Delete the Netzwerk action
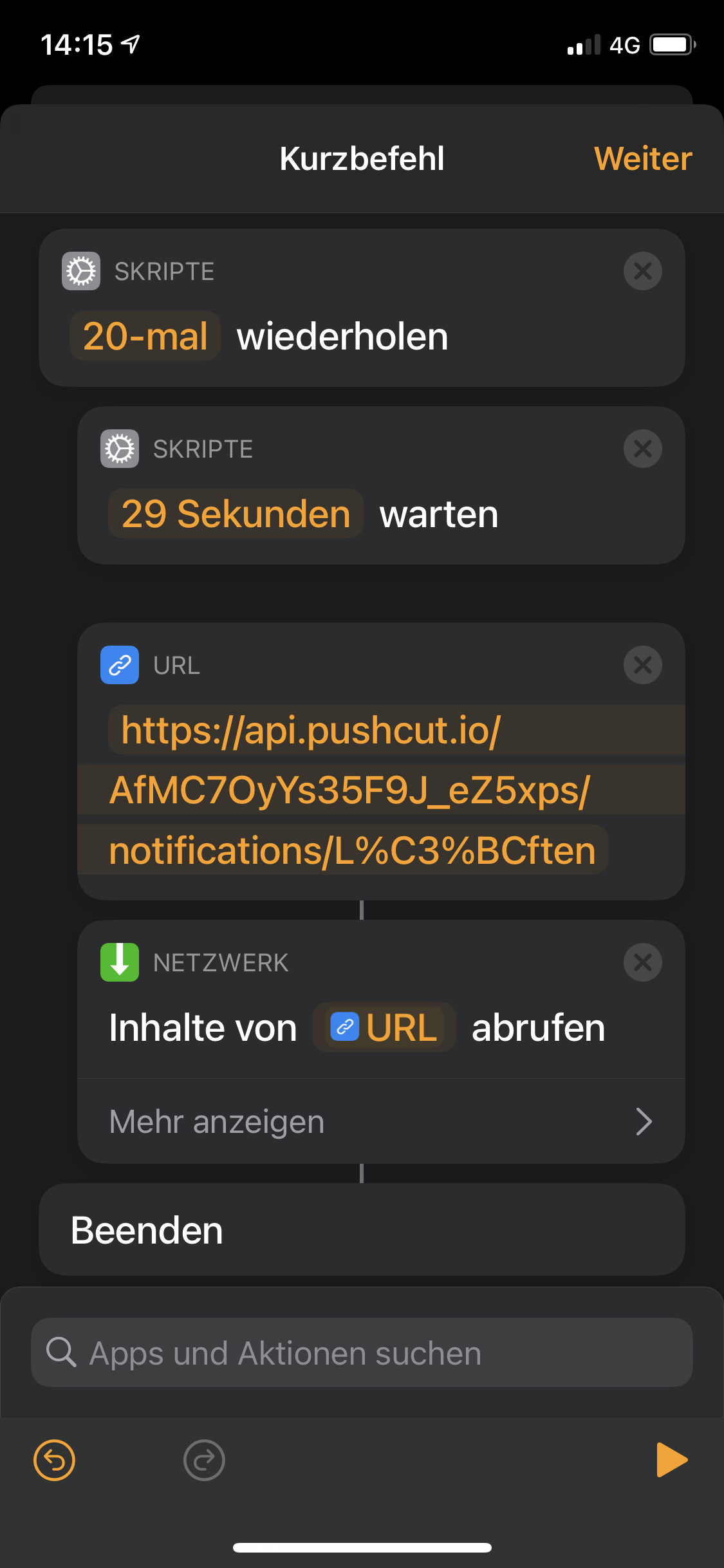This screenshot has height=1568, width=724. (642, 962)
